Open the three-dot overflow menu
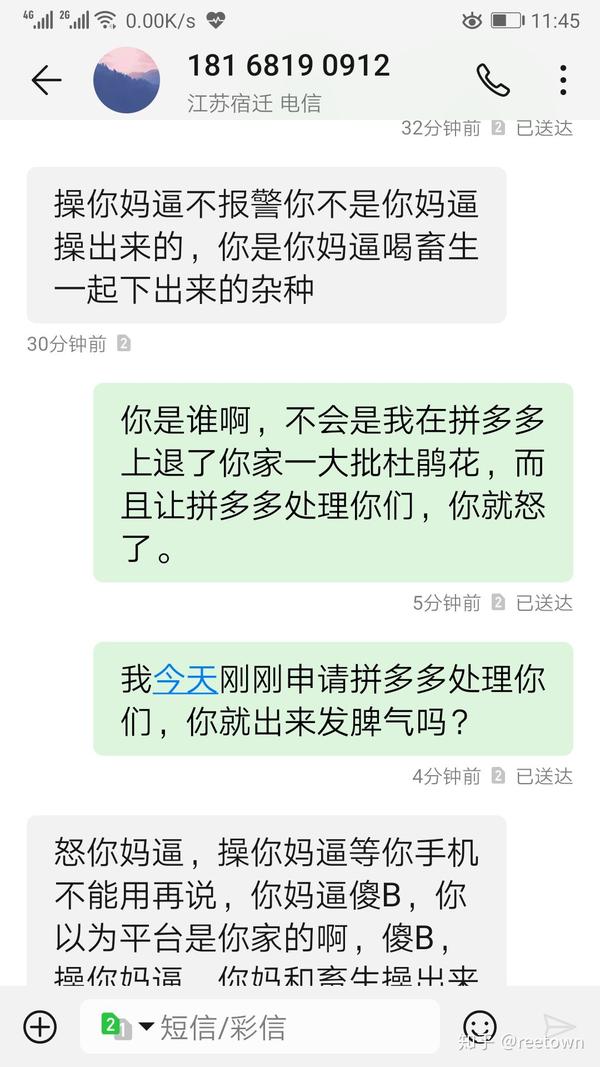 pyautogui.click(x=563, y=80)
